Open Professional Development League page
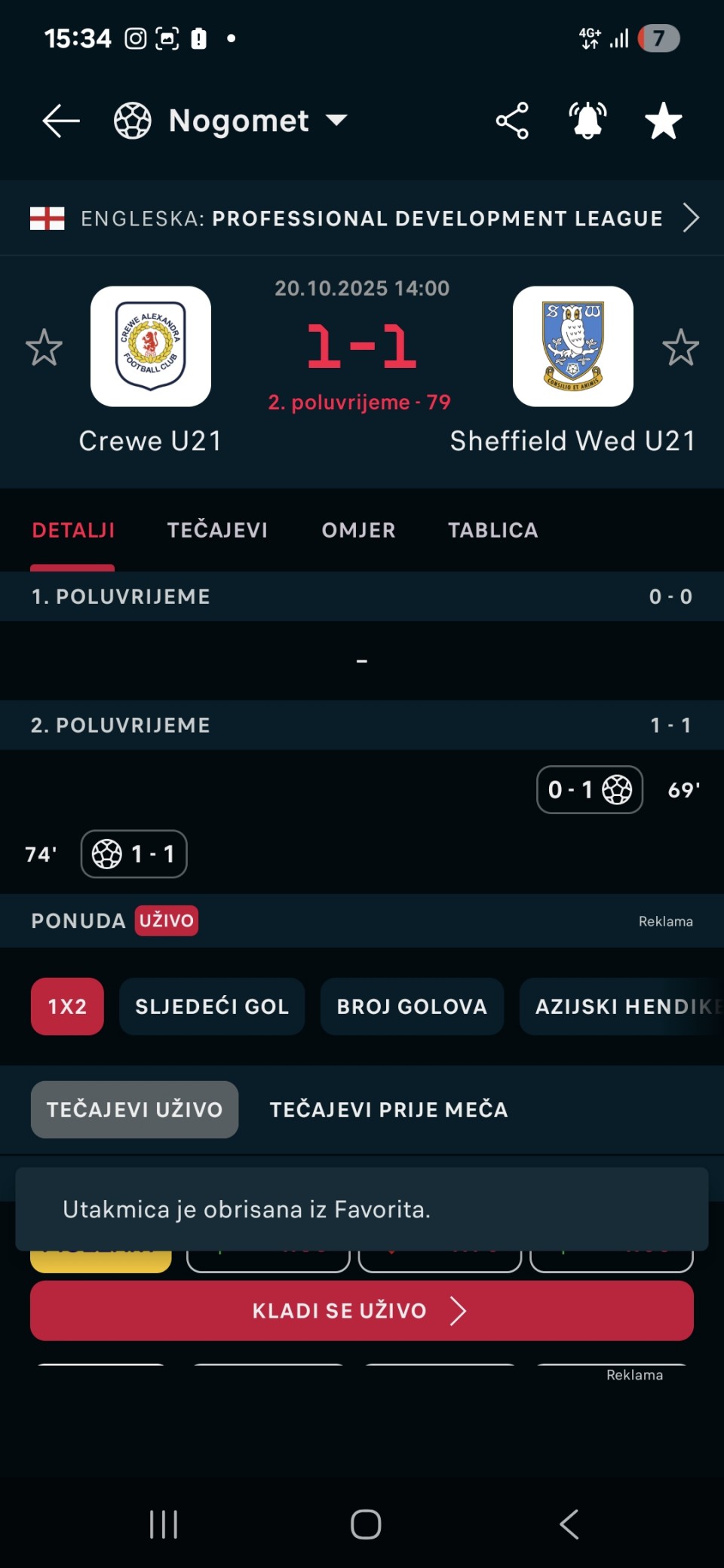 point(362,219)
